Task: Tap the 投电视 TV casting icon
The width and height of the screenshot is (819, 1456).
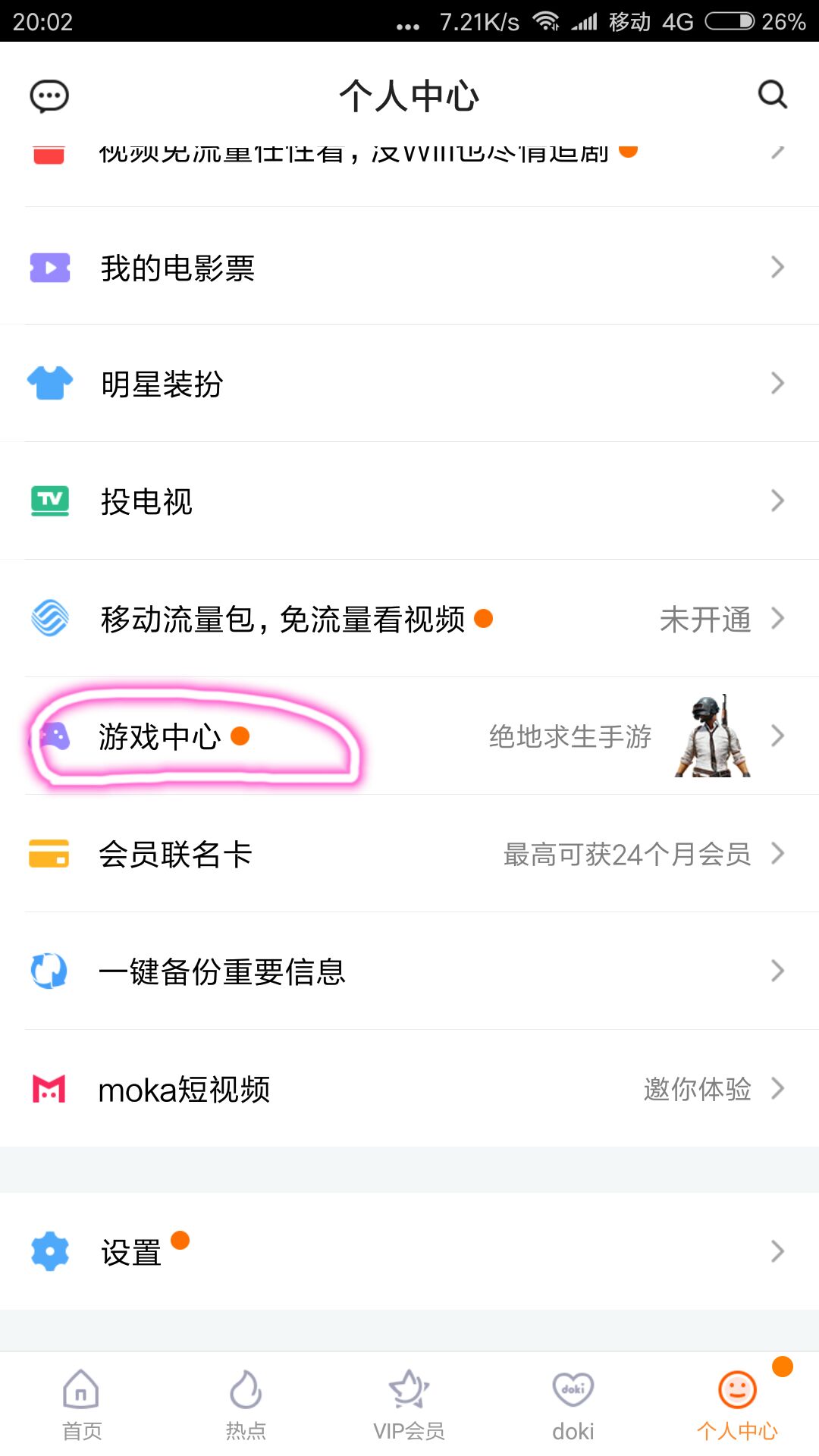Action: coord(49,500)
